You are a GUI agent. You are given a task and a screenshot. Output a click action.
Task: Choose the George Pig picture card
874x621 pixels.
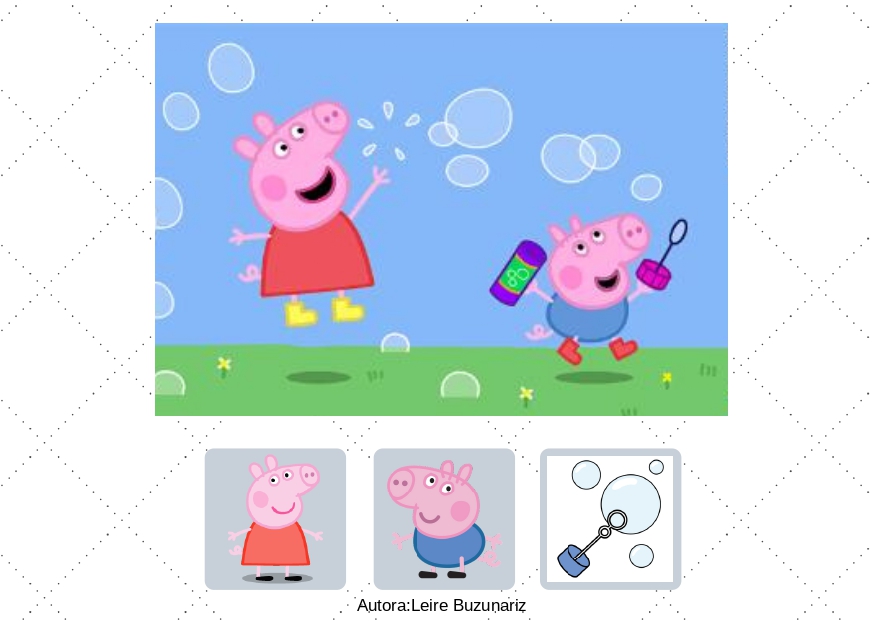[x=444, y=518]
